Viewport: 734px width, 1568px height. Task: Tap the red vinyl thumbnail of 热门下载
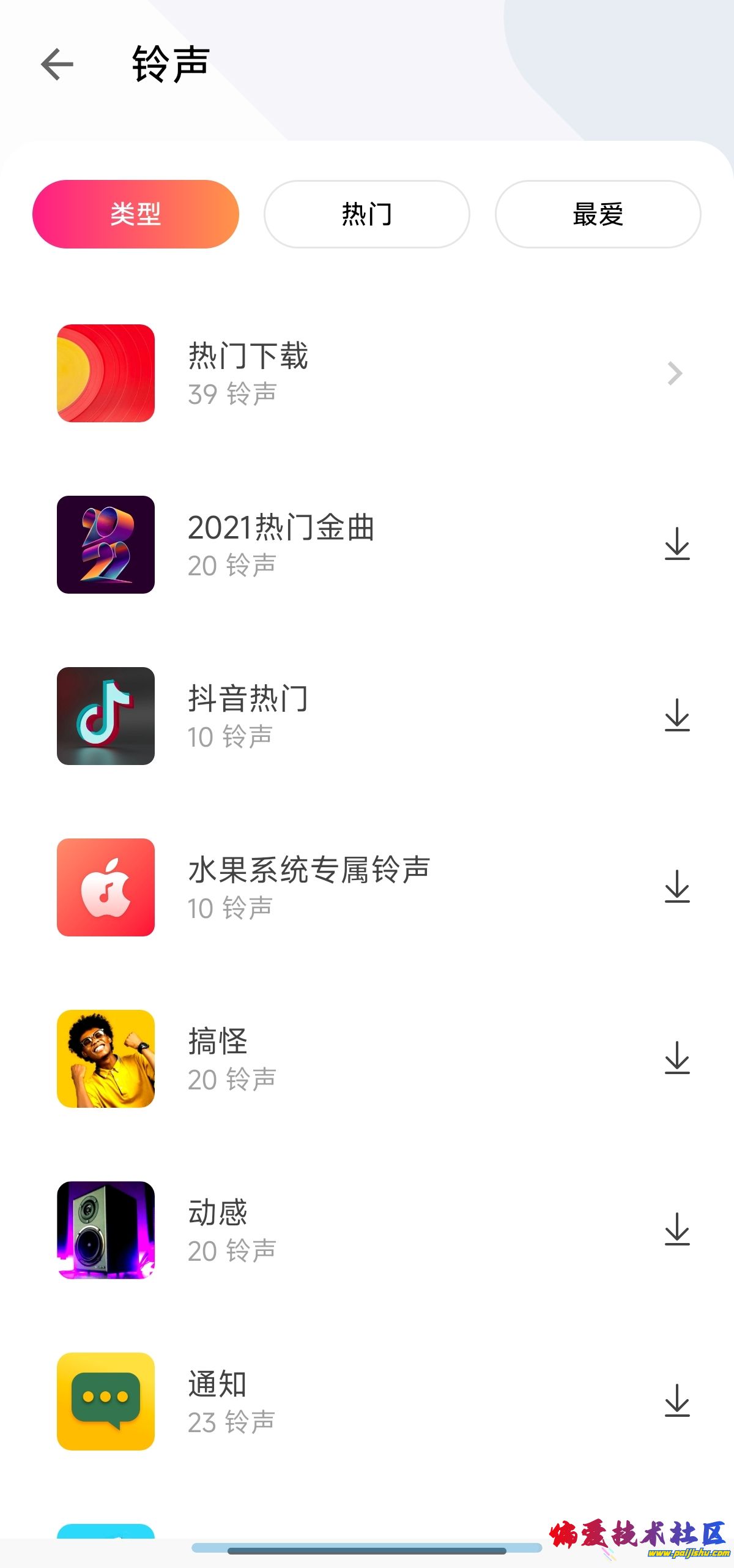tap(106, 373)
